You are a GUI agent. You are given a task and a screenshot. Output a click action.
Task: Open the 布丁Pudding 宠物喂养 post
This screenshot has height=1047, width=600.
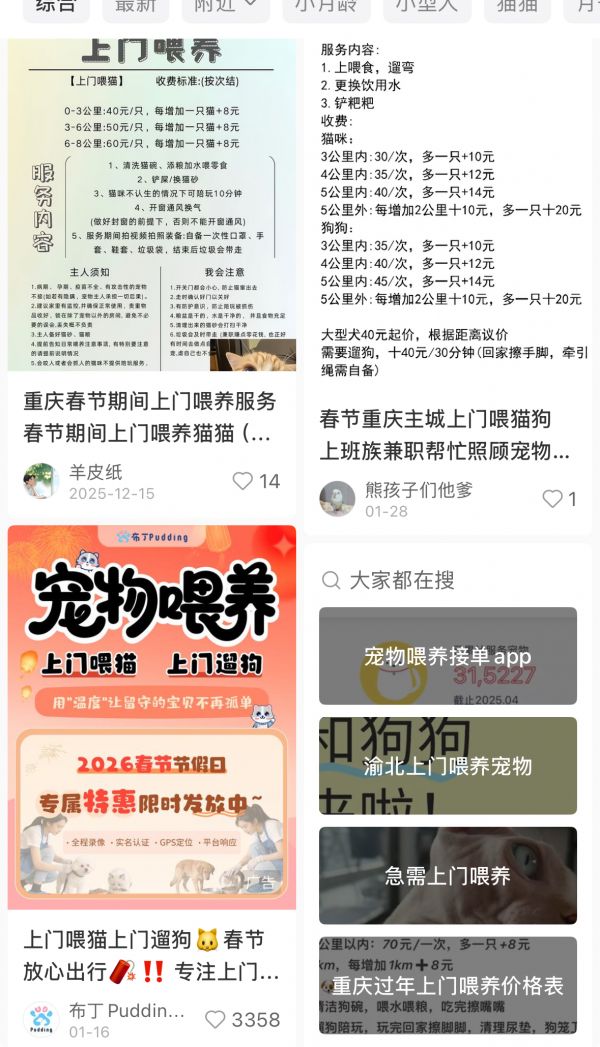(x=152, y=717)
